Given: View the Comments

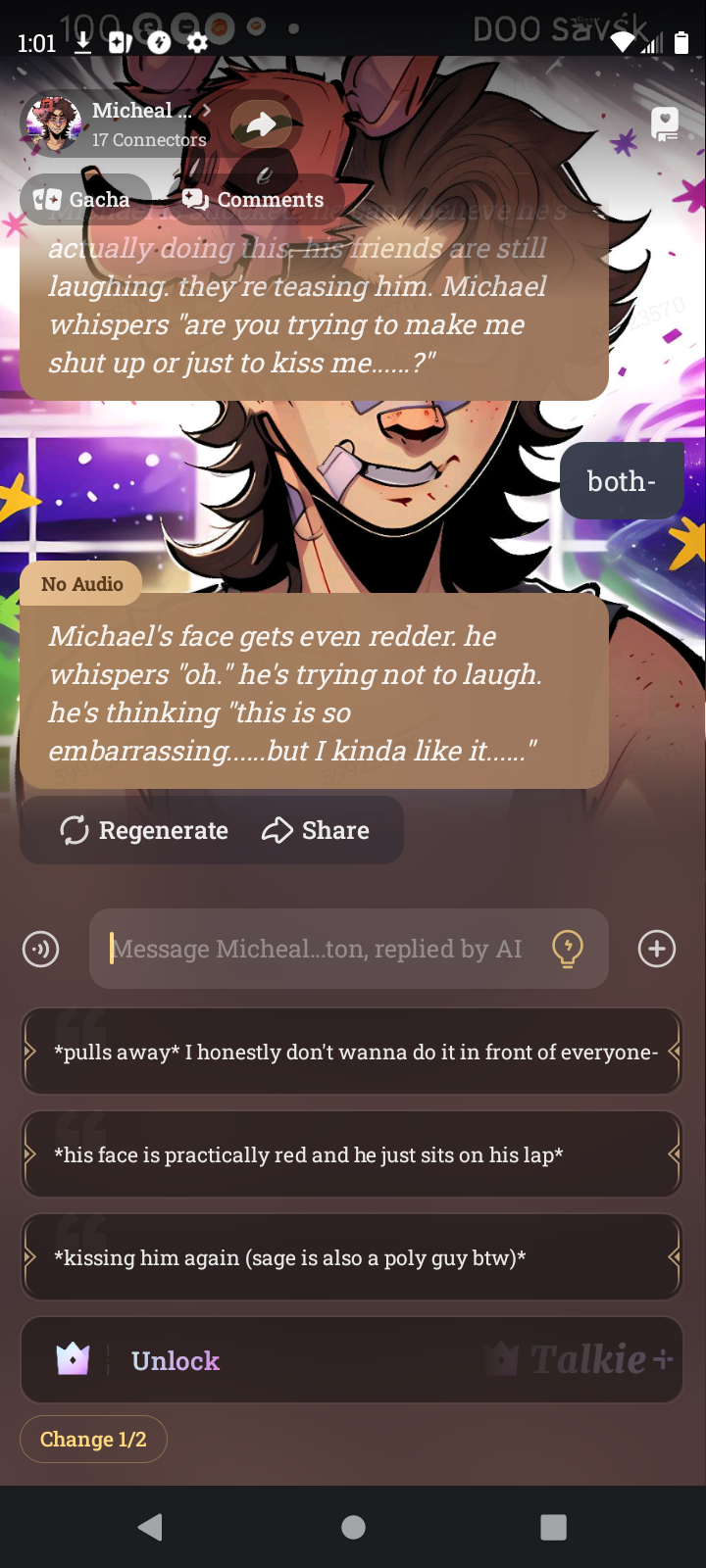Looking at the screenshot, I should coord(255,199).
